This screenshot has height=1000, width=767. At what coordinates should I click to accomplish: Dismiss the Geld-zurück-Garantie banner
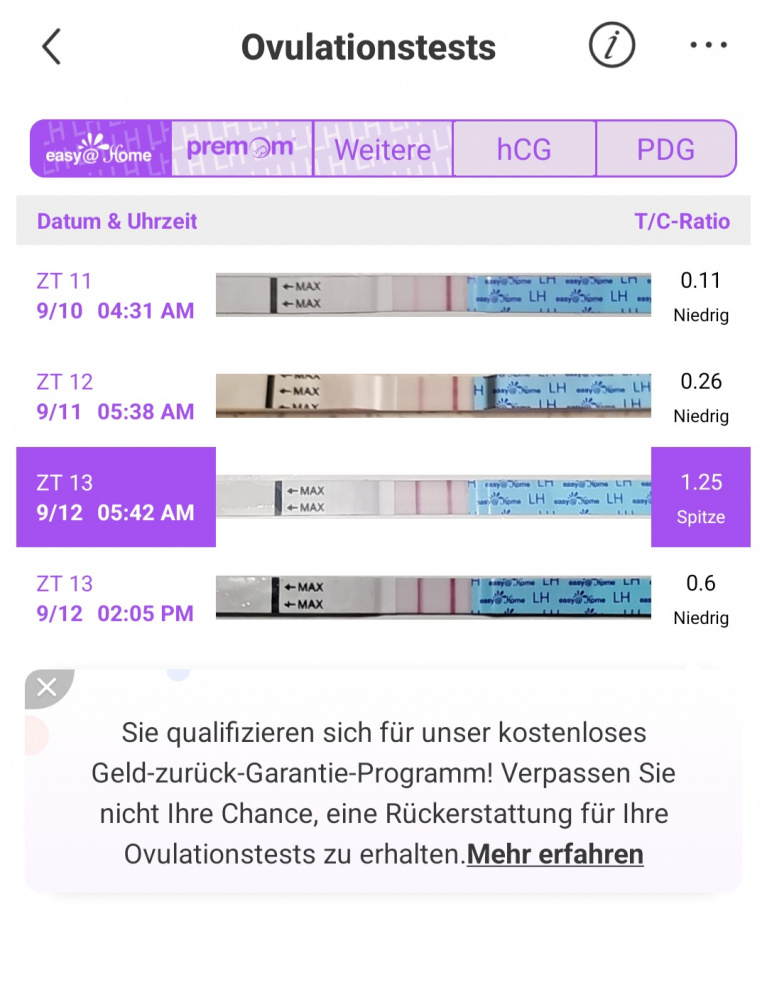point(46,687)
